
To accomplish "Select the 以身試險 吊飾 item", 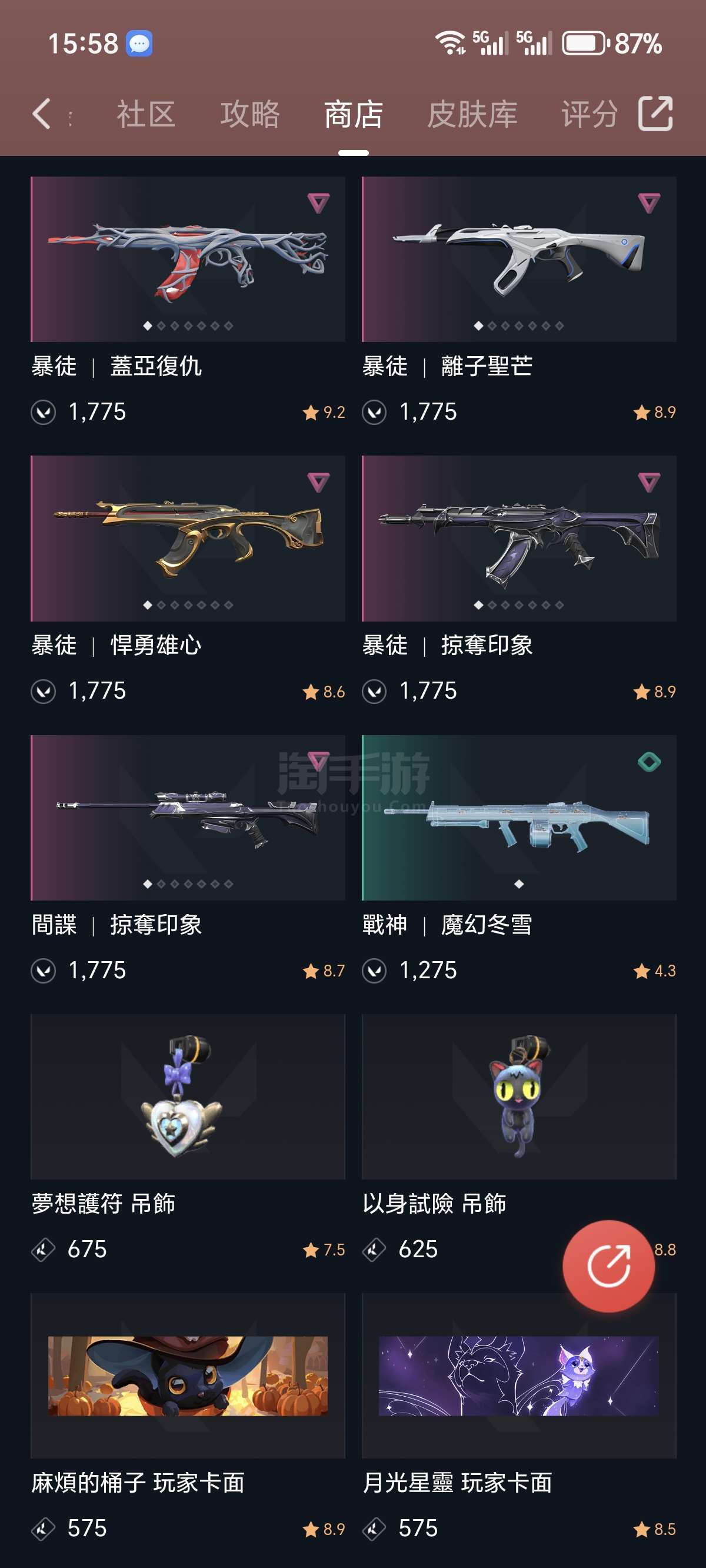I will coord(518,1097).
